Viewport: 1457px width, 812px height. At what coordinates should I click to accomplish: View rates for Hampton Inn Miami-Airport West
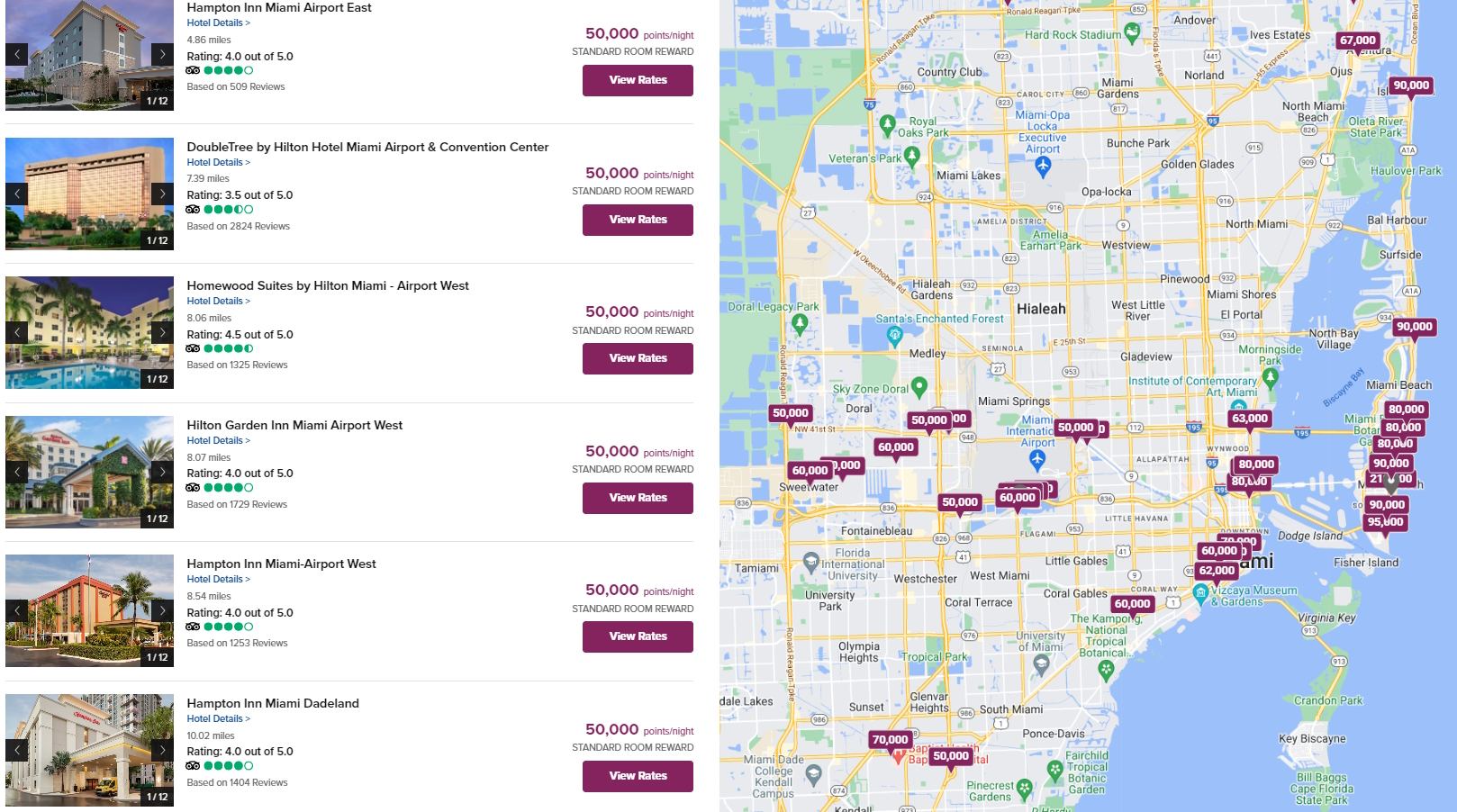pyautogui.click(x=638, y=636)
